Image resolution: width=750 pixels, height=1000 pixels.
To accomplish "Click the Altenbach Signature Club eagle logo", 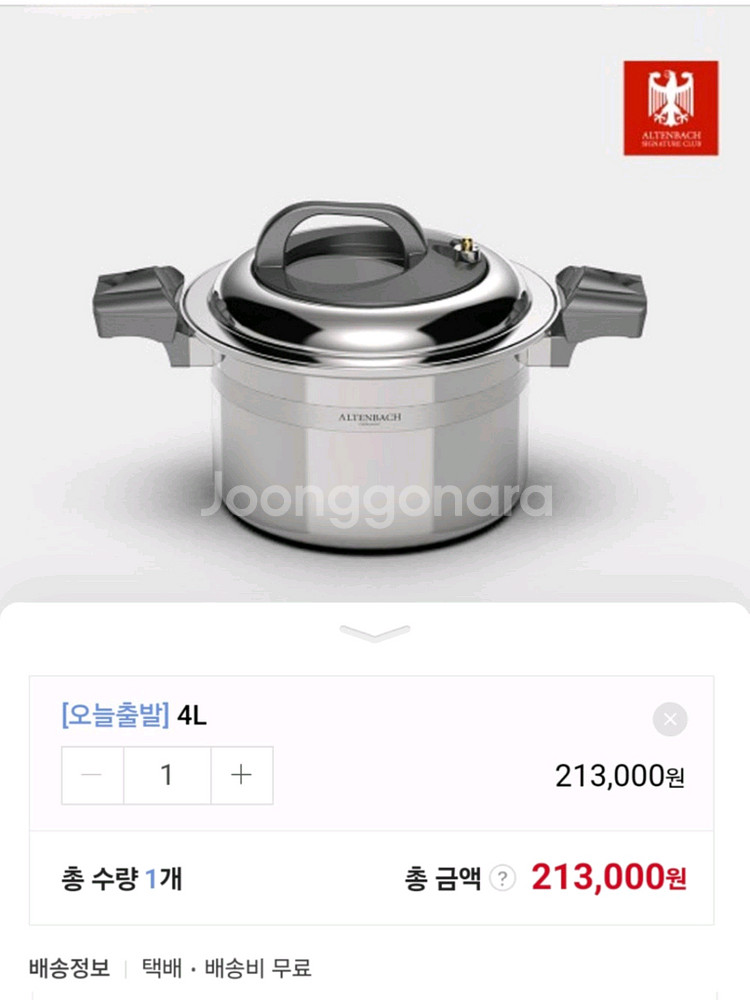I will point(668,107).
